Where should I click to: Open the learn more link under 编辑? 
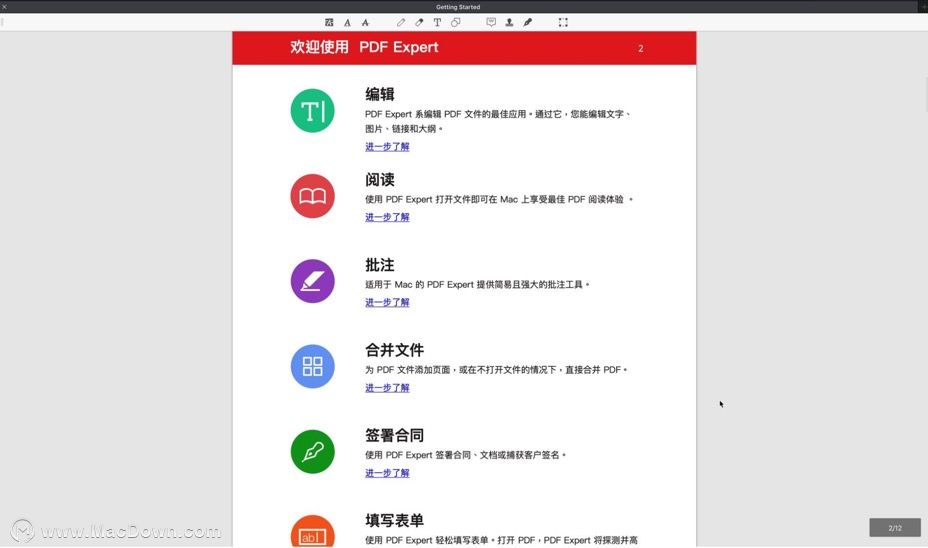[x=387, y=147]
